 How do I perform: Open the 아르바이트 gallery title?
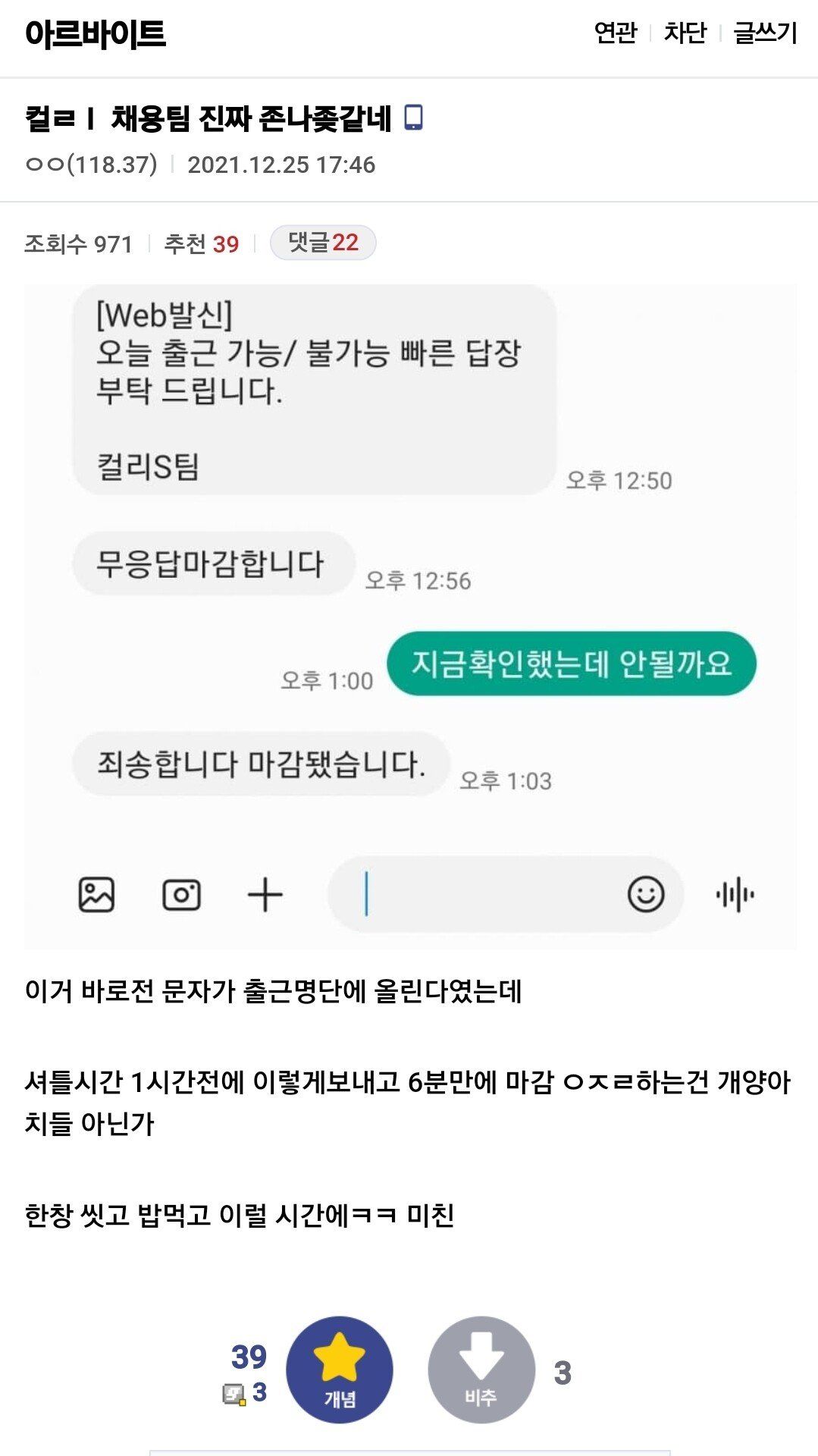[96, 34]
